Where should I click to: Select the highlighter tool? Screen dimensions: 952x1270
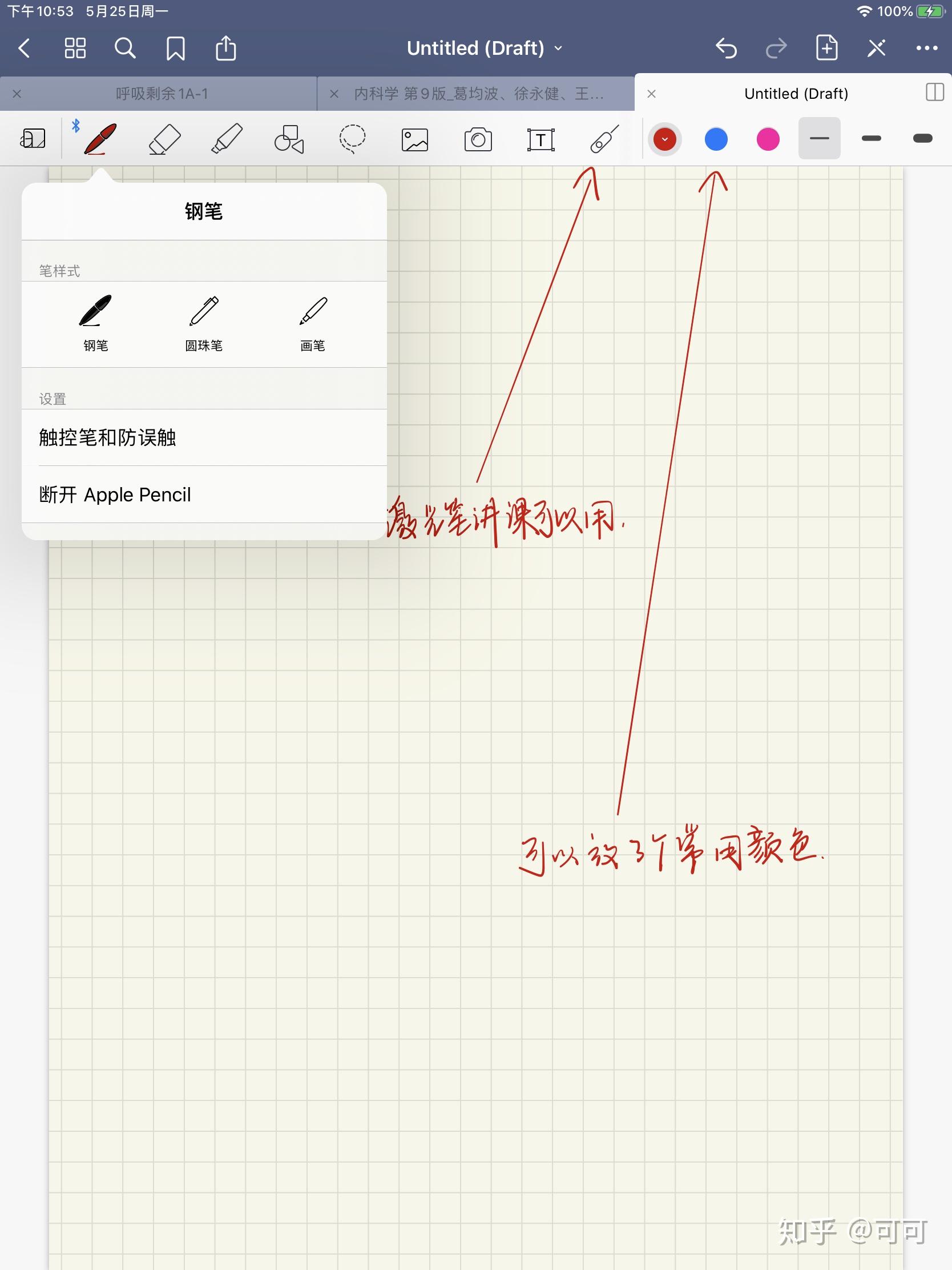pyautogui.click(x=227, y=139)
